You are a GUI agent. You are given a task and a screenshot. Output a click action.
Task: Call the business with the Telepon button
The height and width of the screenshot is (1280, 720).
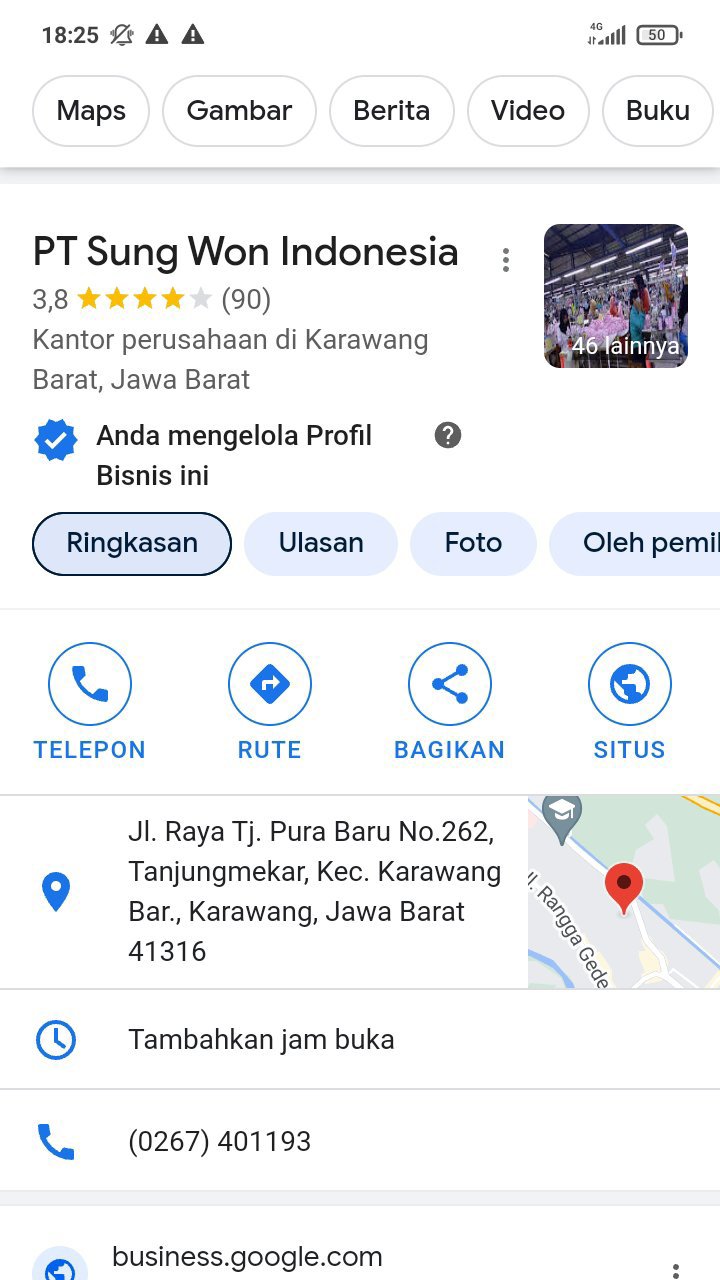90,701
